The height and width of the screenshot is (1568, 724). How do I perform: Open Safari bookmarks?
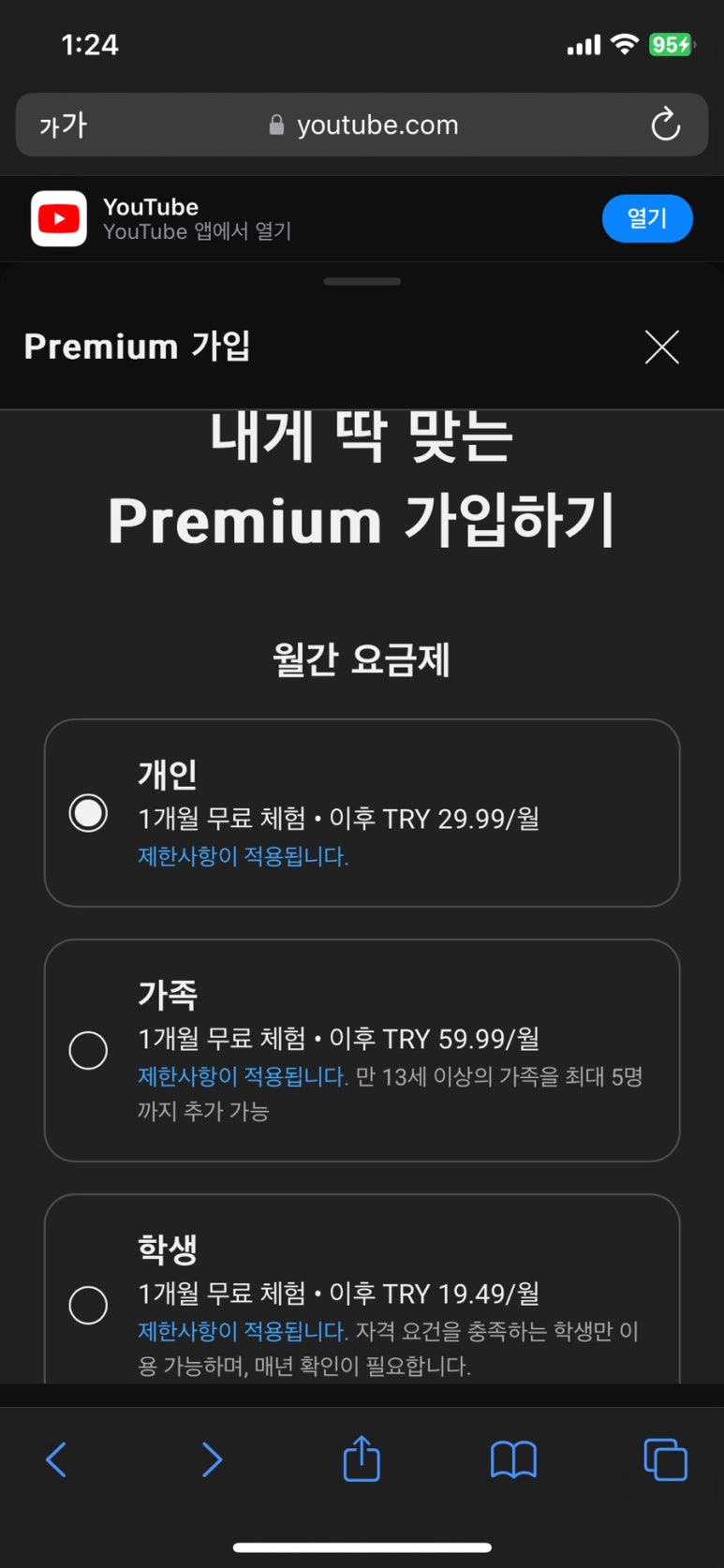pyautogui.click(x=513, y=1459)
